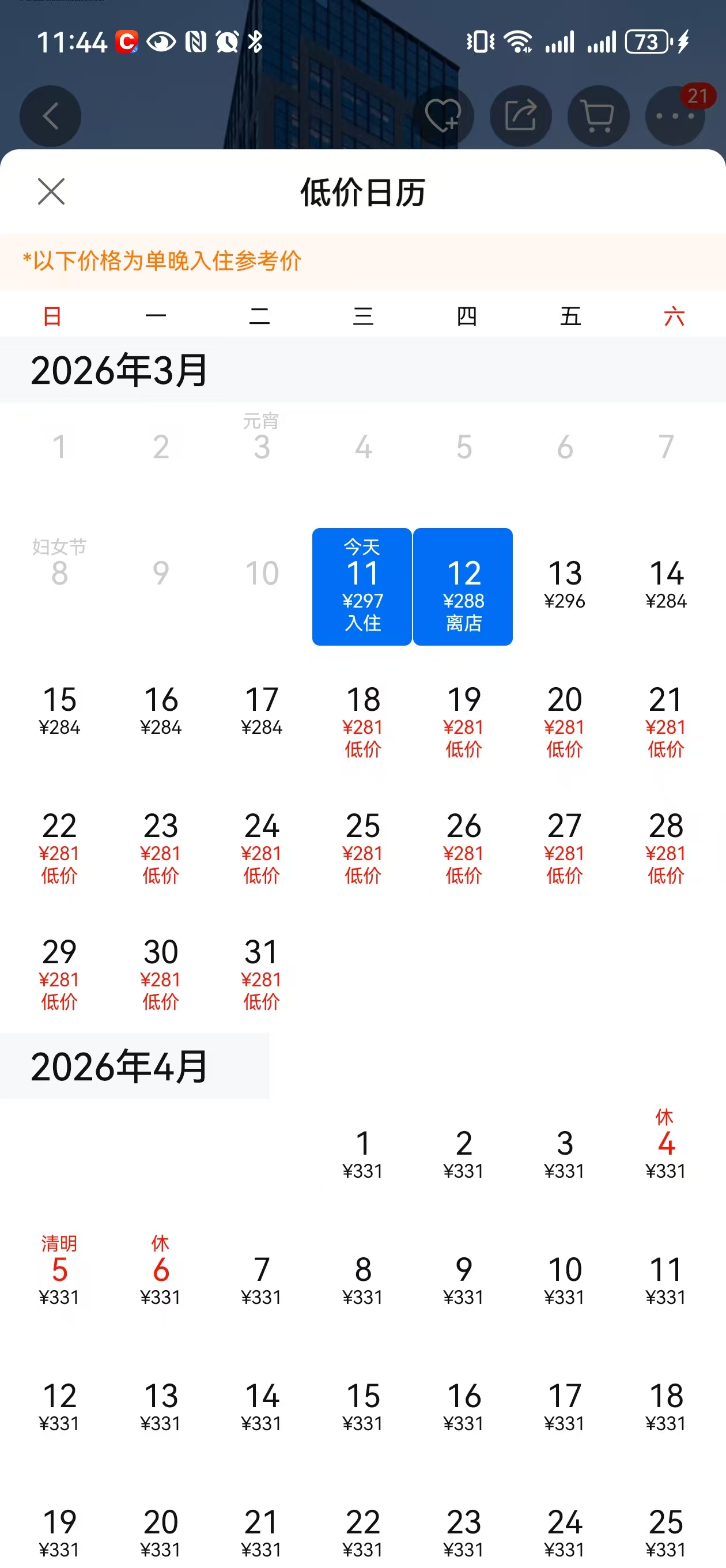Pick March 13 priced ¥296
This screenshot has width=726, height=1568.
565,585
